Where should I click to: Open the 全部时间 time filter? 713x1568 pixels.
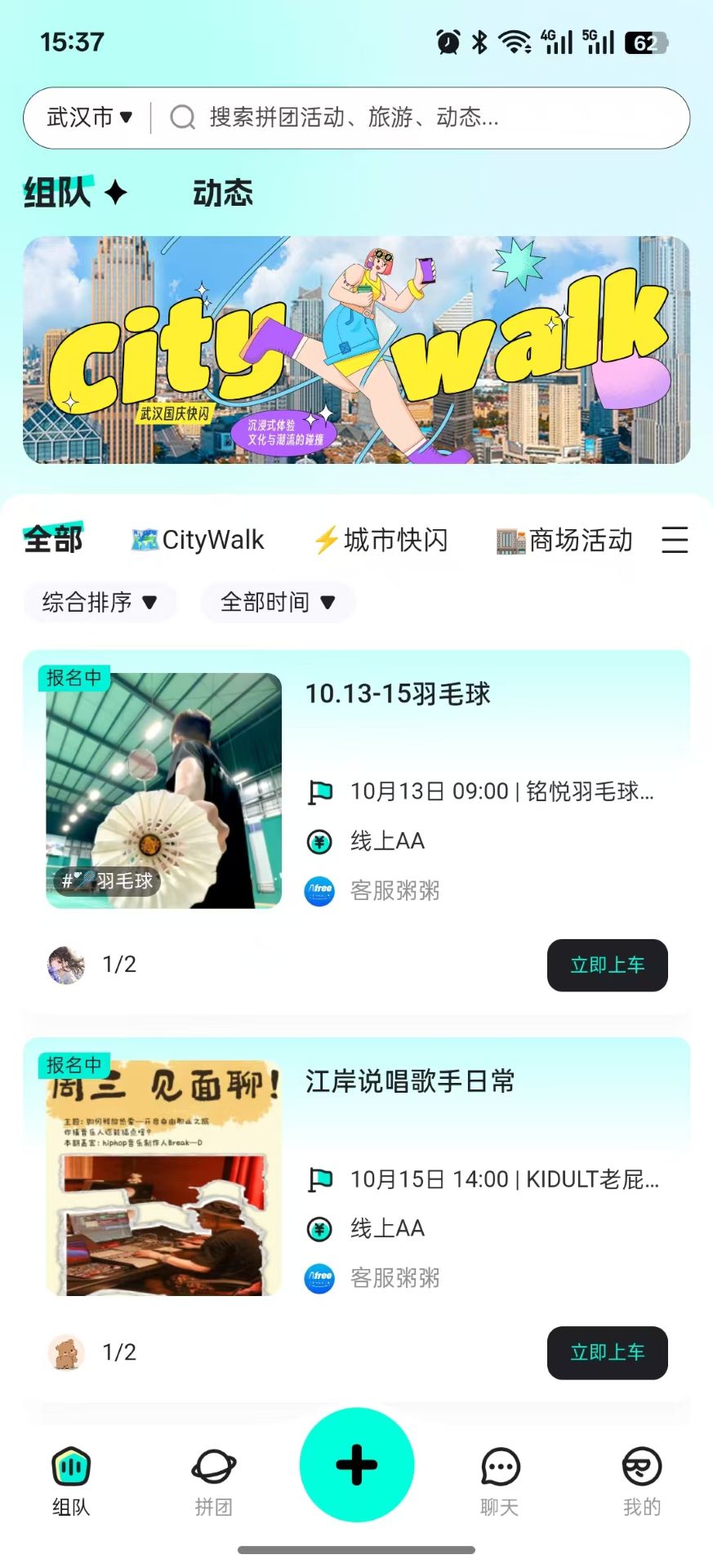click(278, 603)
